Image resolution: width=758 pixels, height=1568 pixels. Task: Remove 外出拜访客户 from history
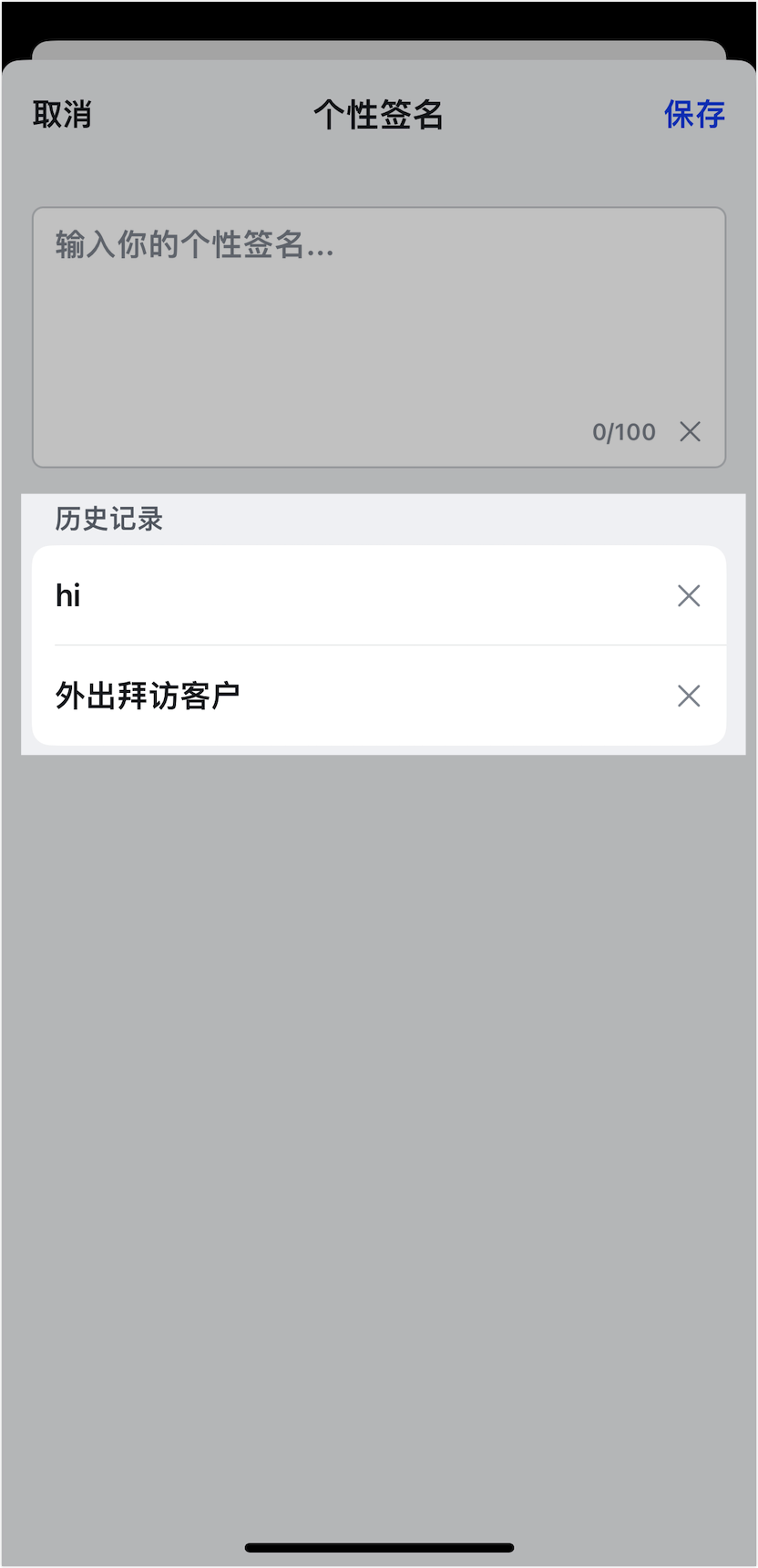pos(689,696)
